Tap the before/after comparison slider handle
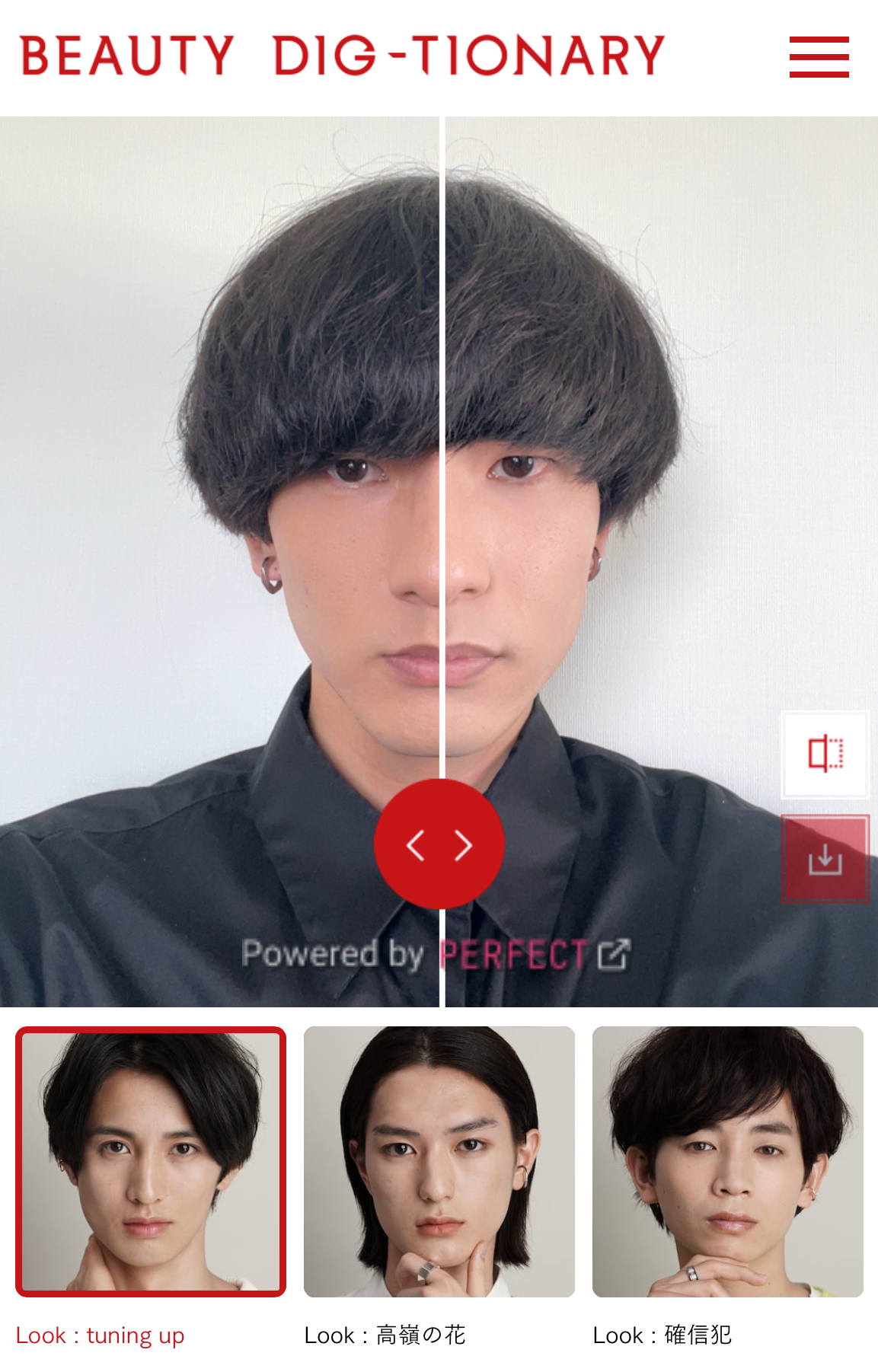 coord(439,844)
